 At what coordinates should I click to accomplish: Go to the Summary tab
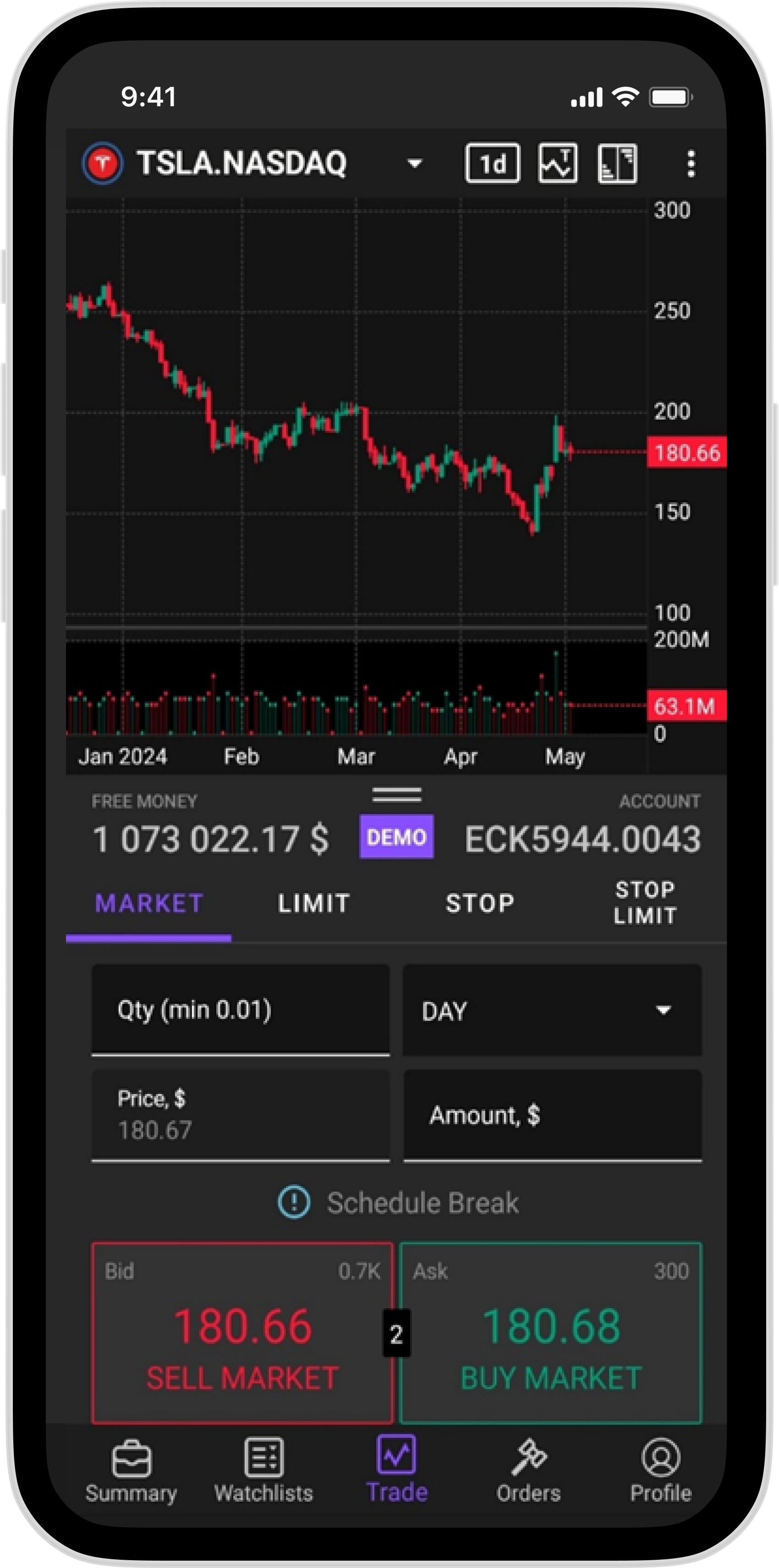(x=131, y=1472)
